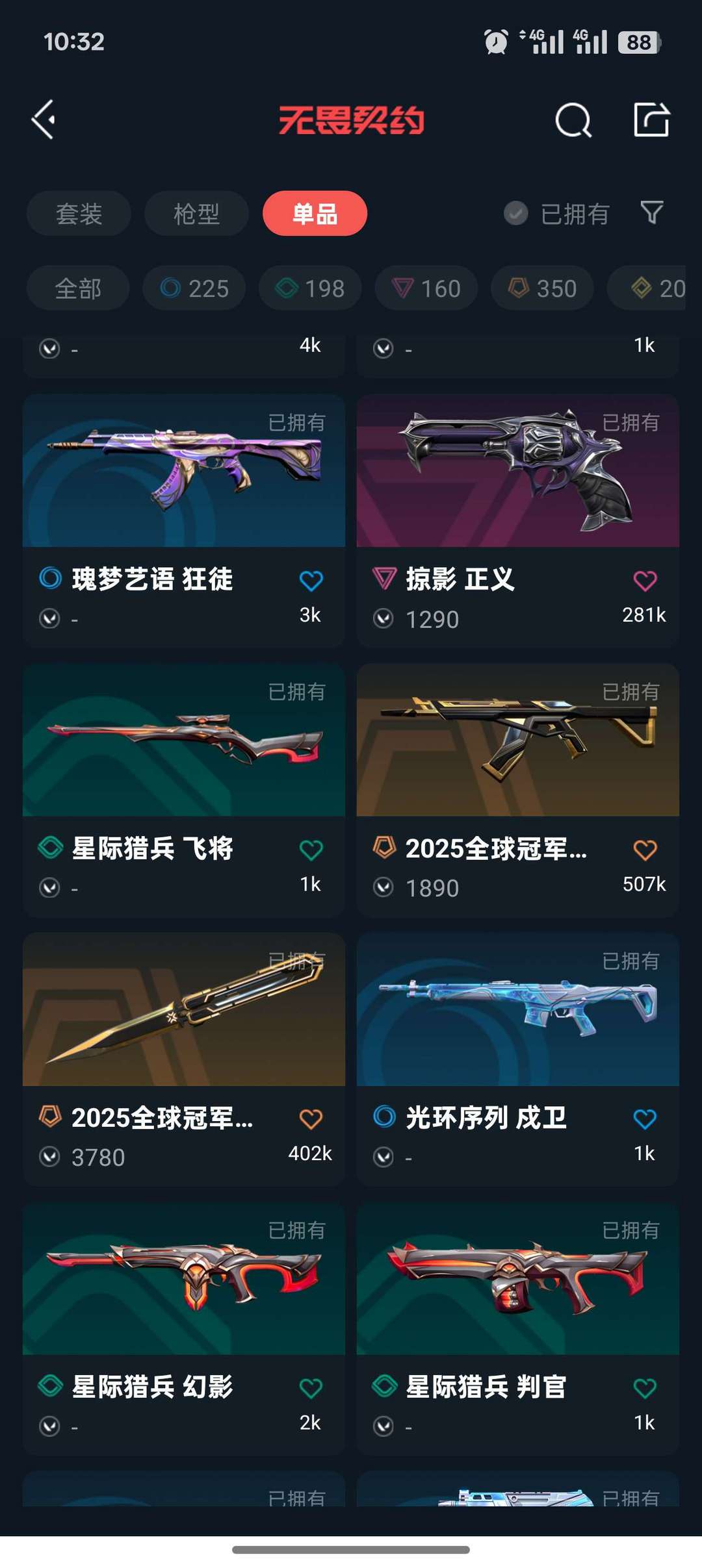Switch to the 套装 tab
The height and width of the screenshot is (1568, 702).
(x=79, y=214)
